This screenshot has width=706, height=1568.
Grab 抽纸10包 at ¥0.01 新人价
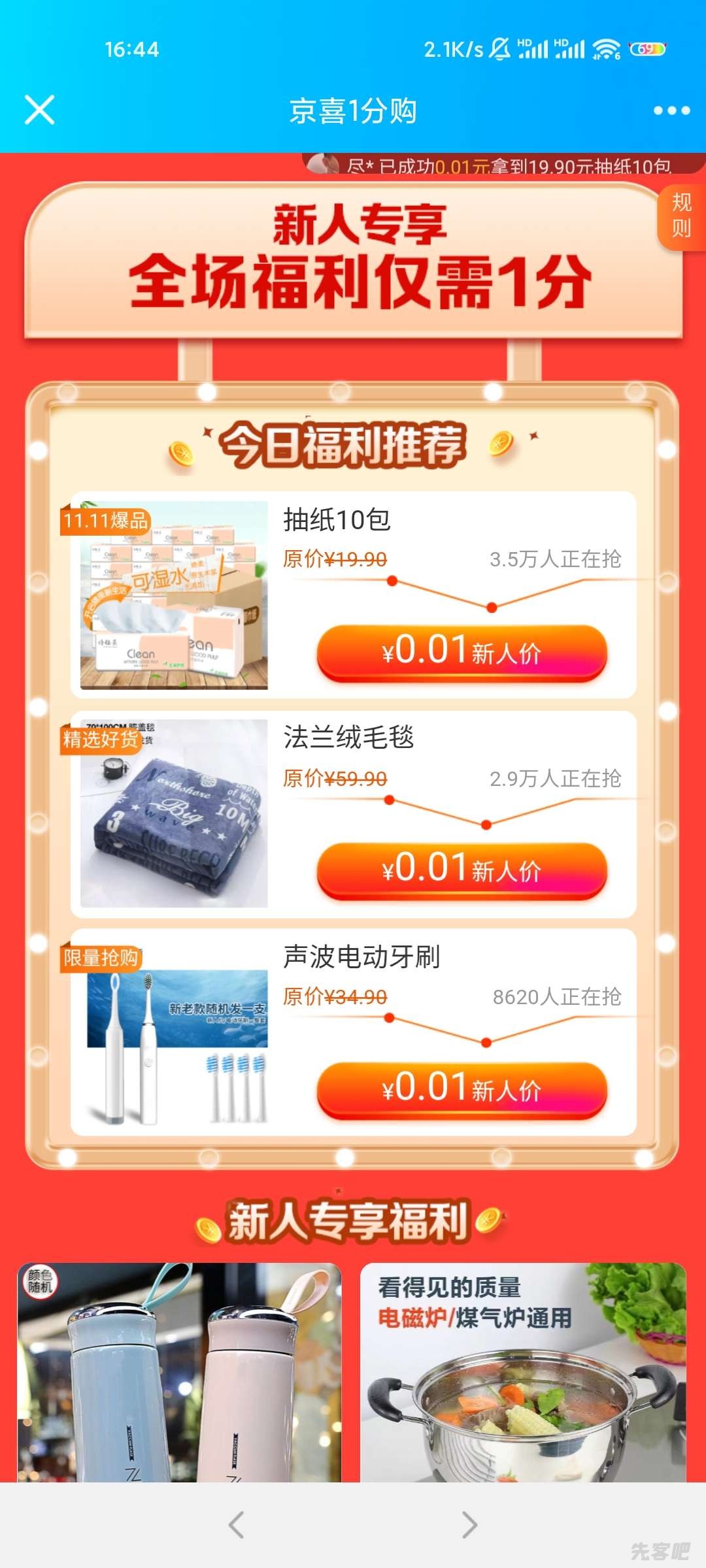pyautogui.click(x=462, y=652)
